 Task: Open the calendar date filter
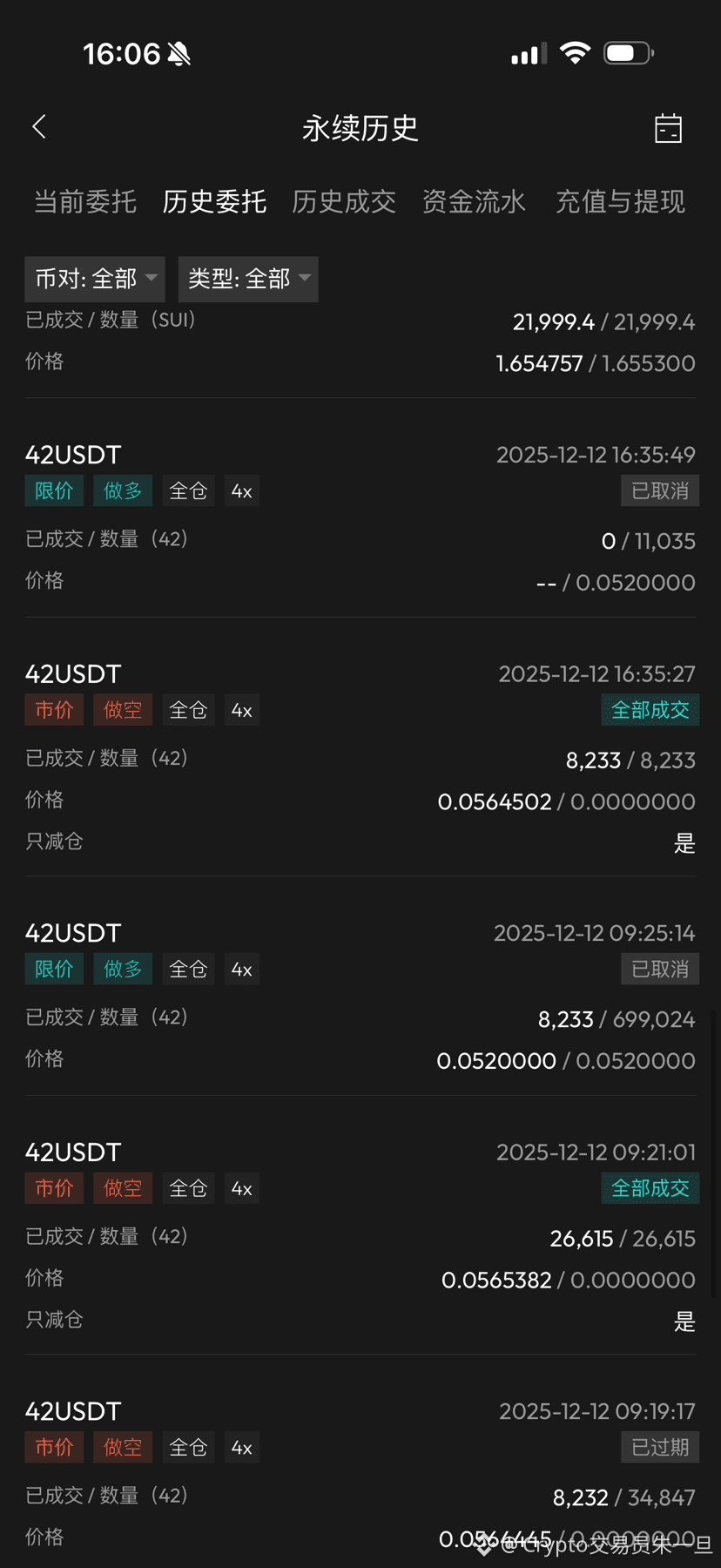pyautogui.click(x=668, y=128)
